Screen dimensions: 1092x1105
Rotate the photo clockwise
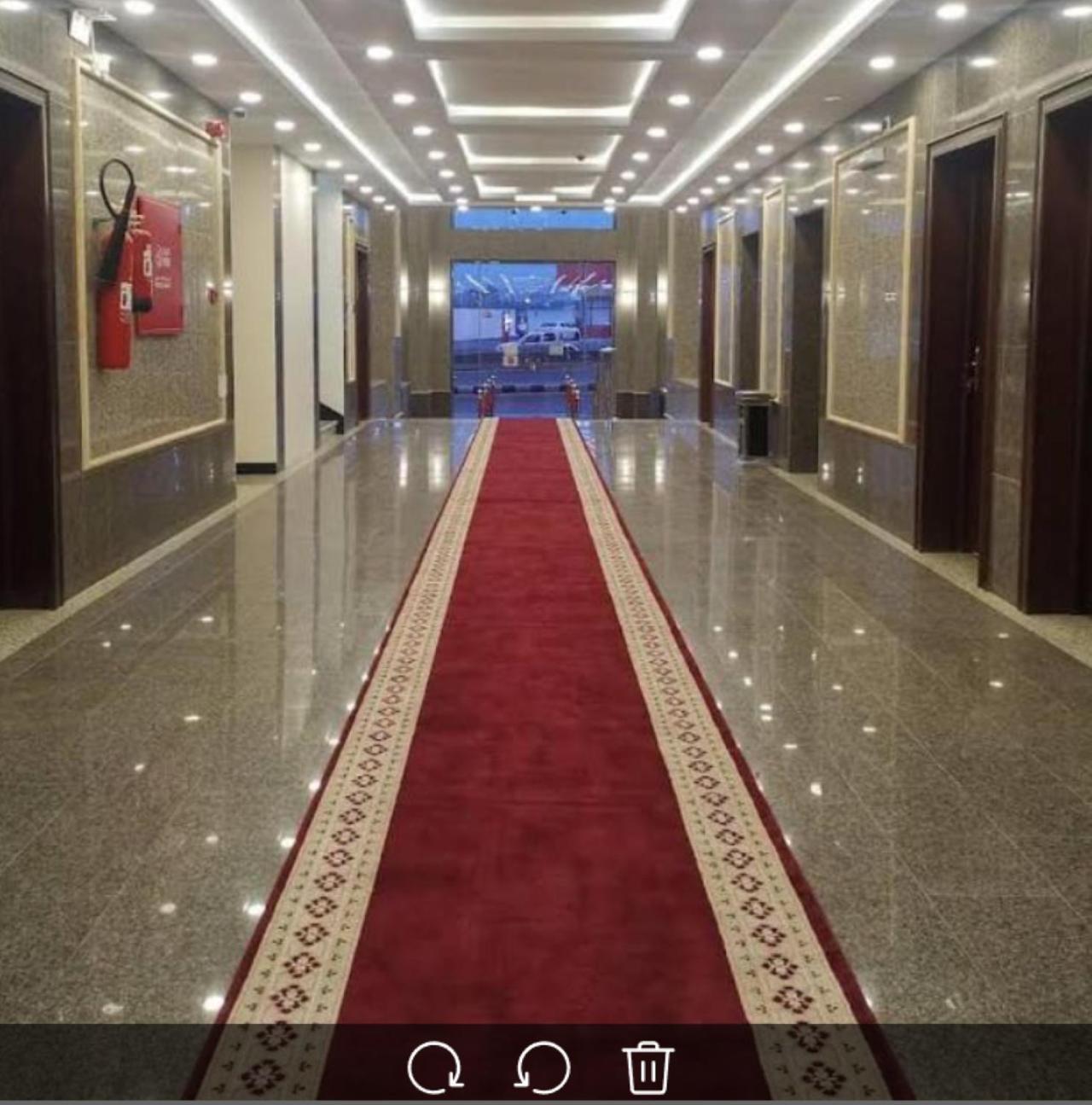point(435,1067)
